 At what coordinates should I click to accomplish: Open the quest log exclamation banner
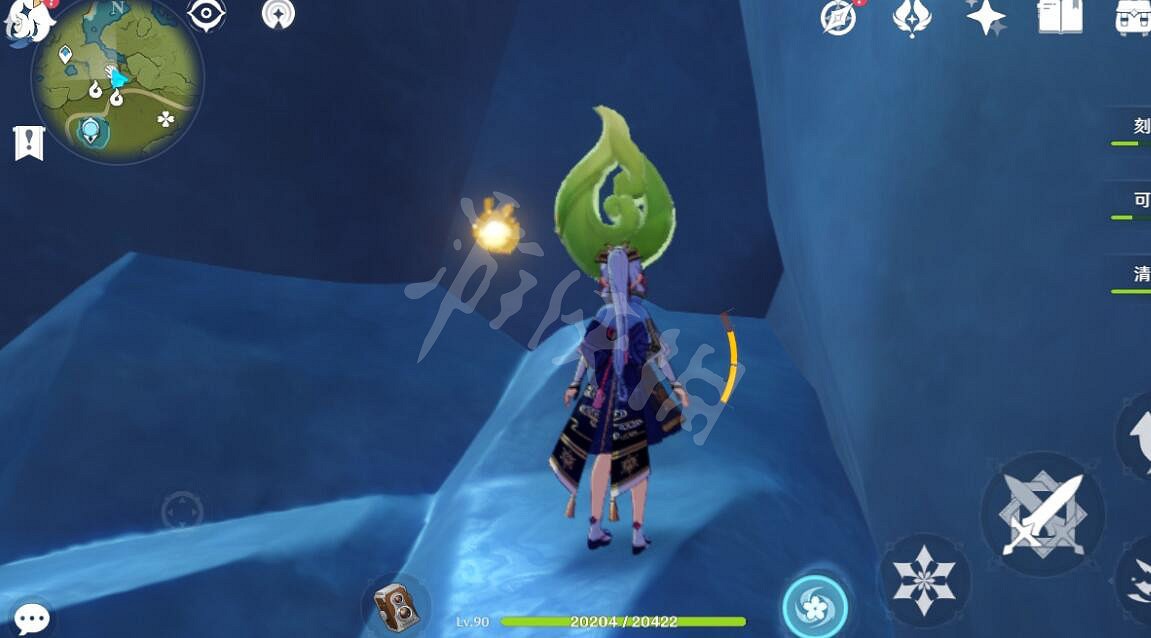tap(29, 143)
